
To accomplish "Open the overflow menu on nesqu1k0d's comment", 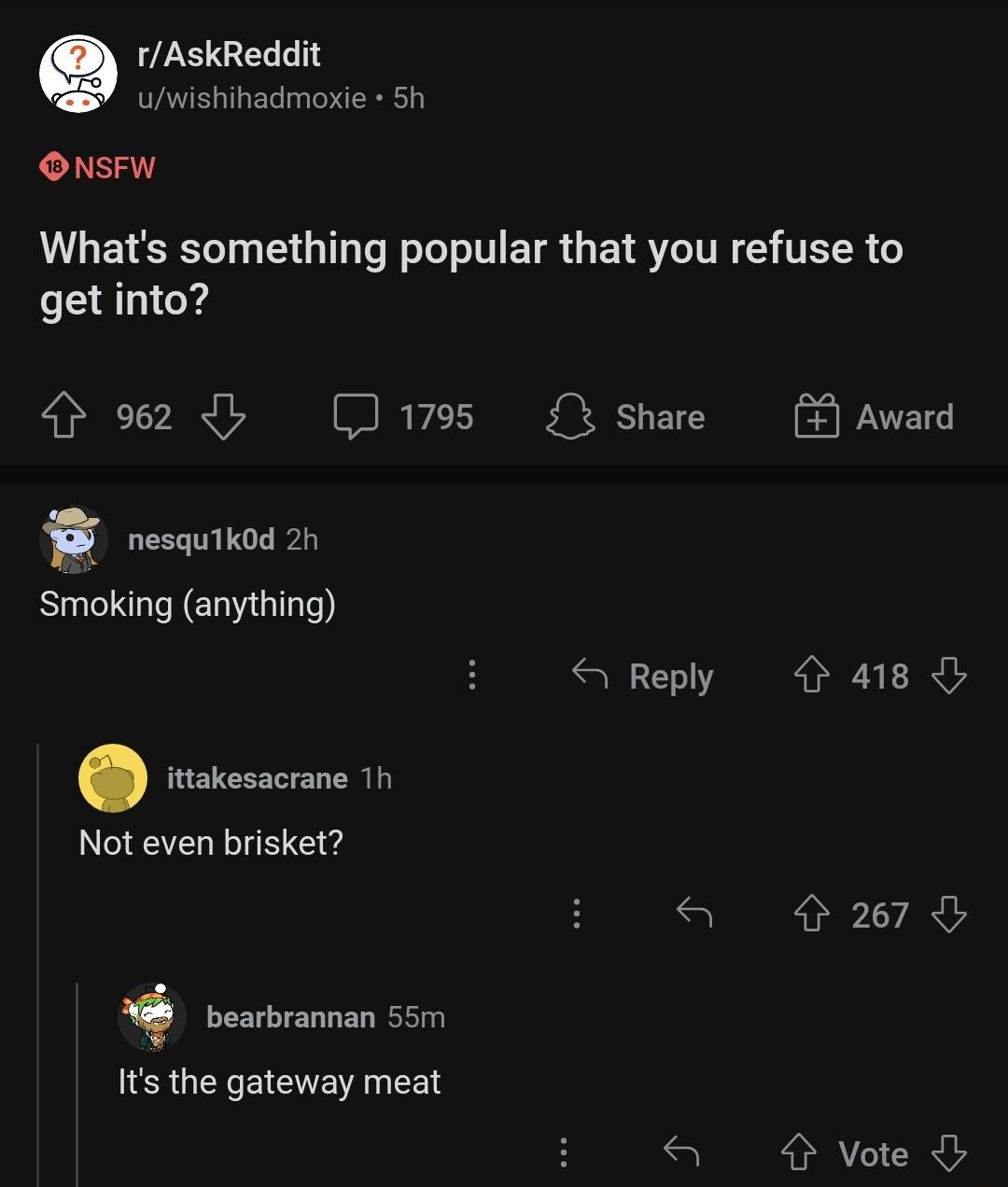I will point(472,676).
